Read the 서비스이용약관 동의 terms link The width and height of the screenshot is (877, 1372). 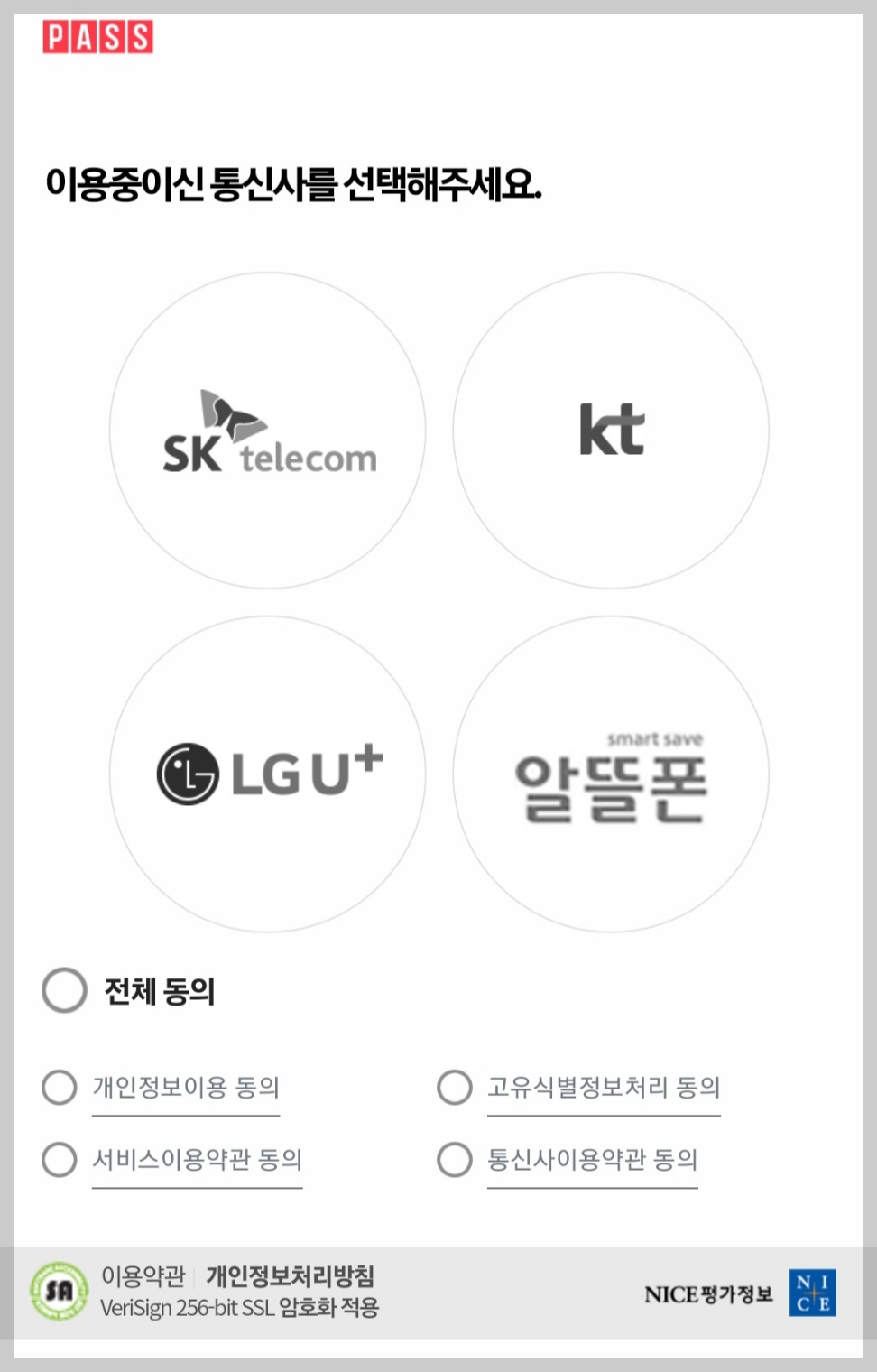click(197, 1160)
